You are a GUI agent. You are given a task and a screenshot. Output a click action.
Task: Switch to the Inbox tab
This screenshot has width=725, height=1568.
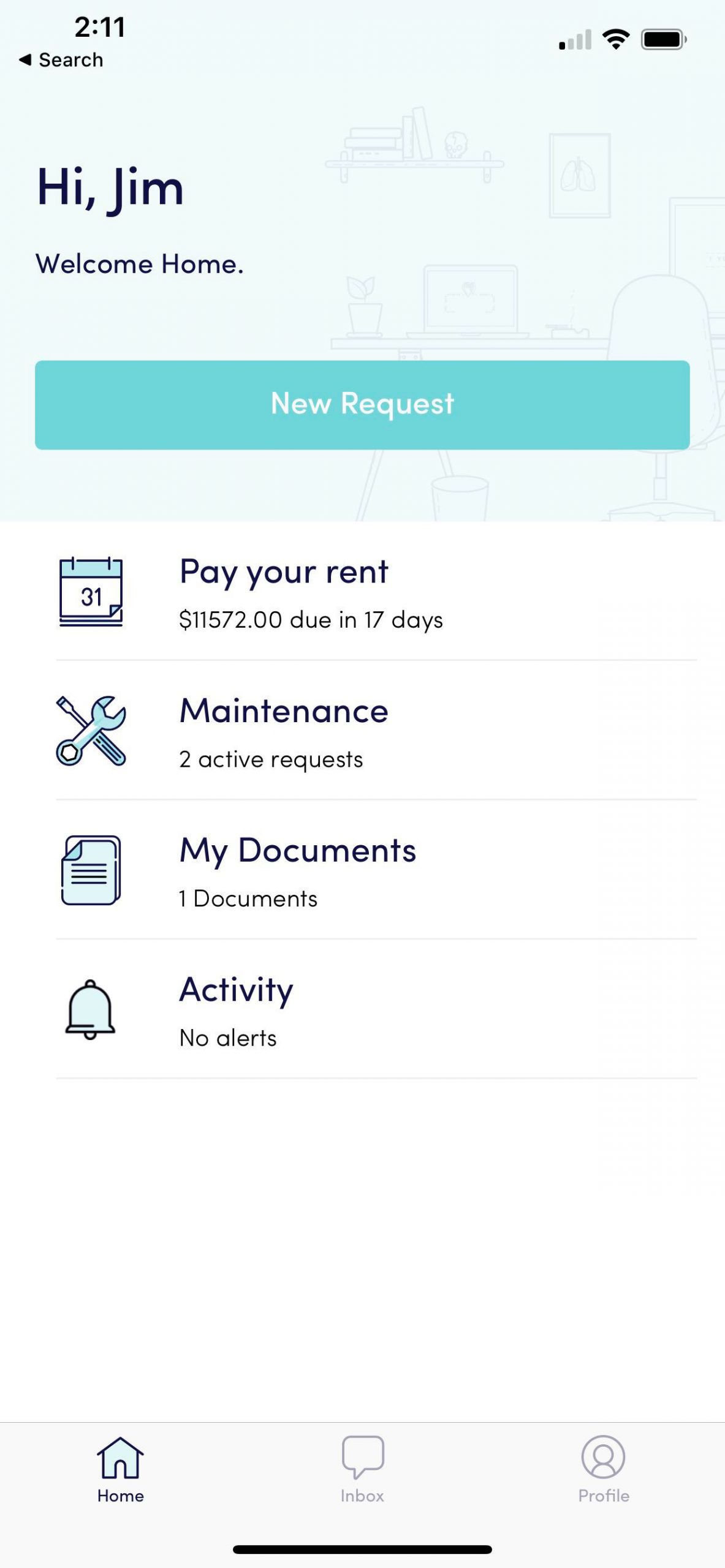362,1469
